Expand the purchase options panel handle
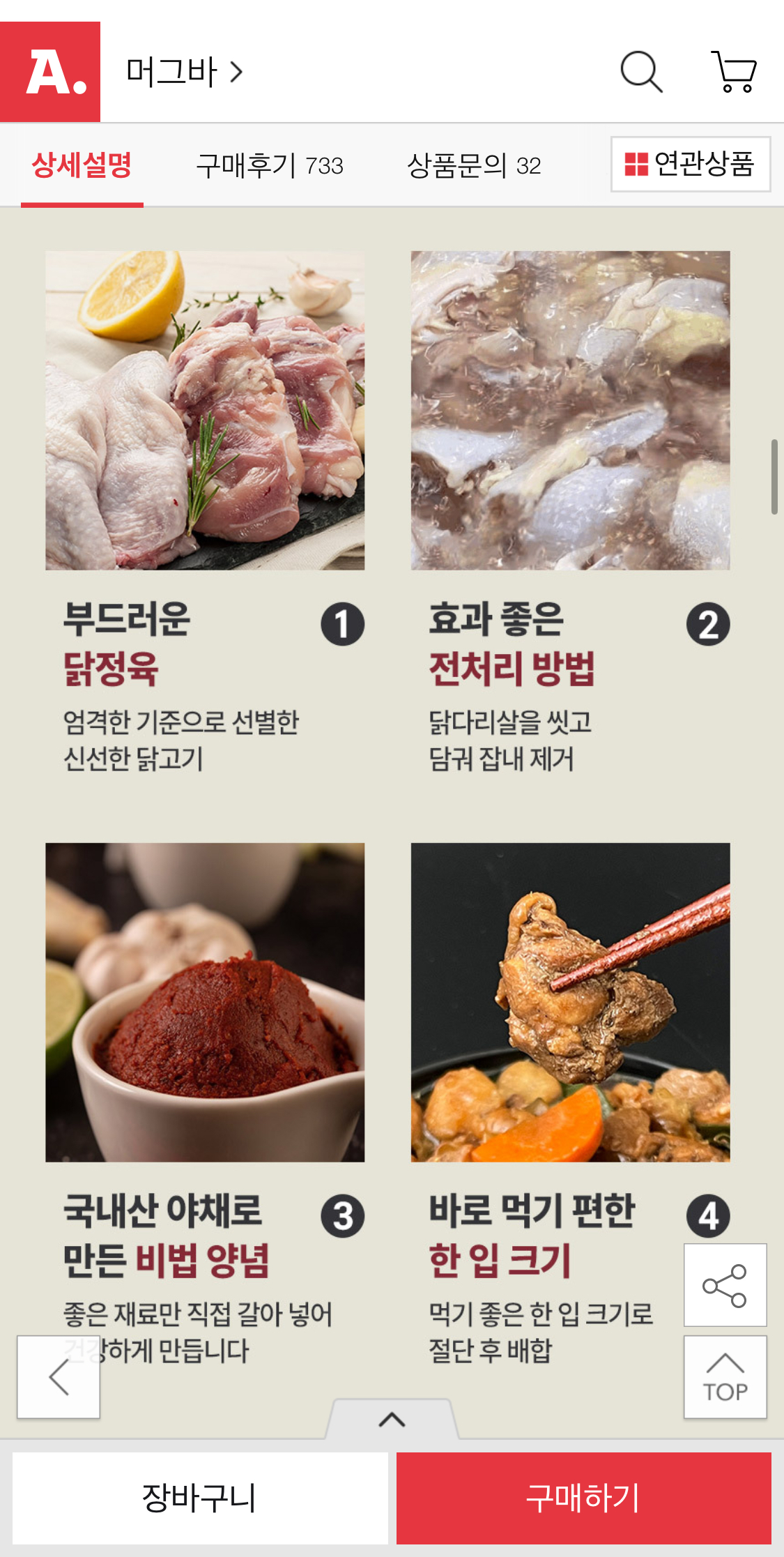 [392, 1419]
